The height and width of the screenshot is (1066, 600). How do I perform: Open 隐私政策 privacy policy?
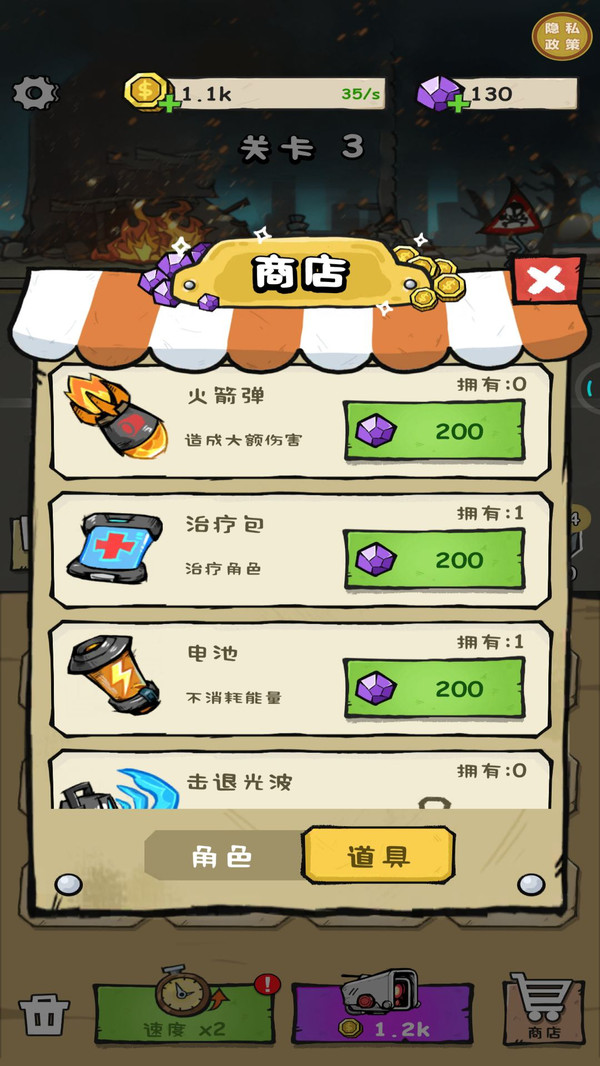(563, 37)
